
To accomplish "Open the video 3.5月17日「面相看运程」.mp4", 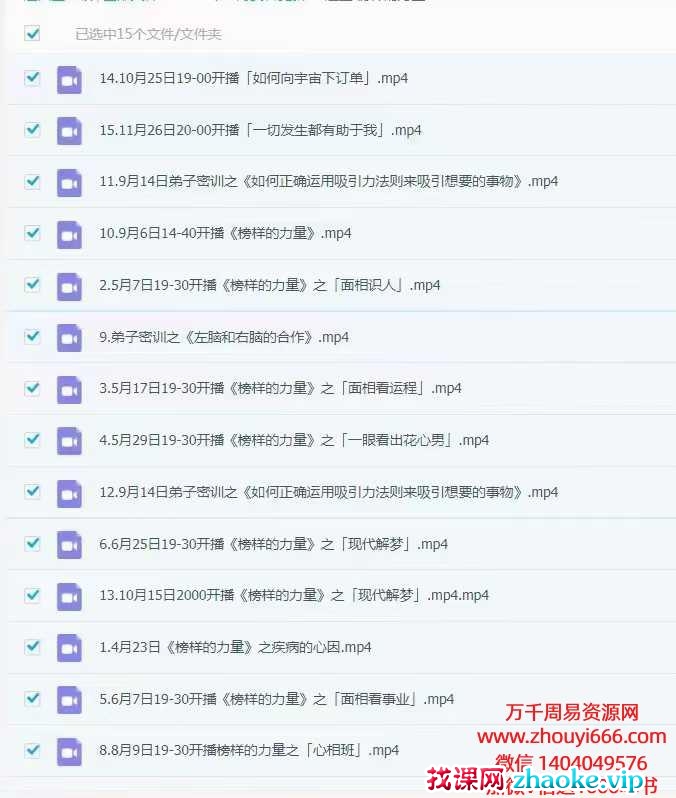I will pos(279,388).
